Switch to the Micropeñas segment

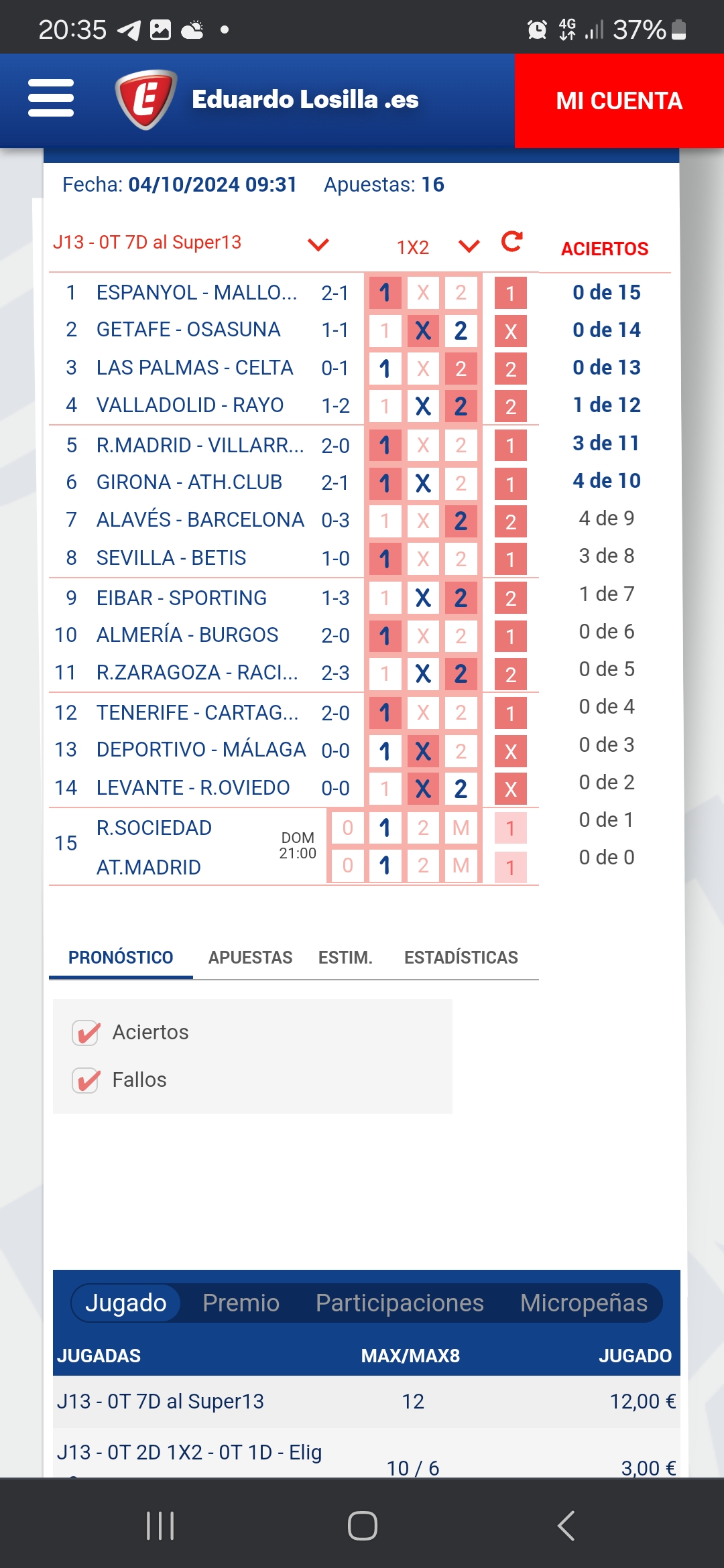tap(583, 1303)
